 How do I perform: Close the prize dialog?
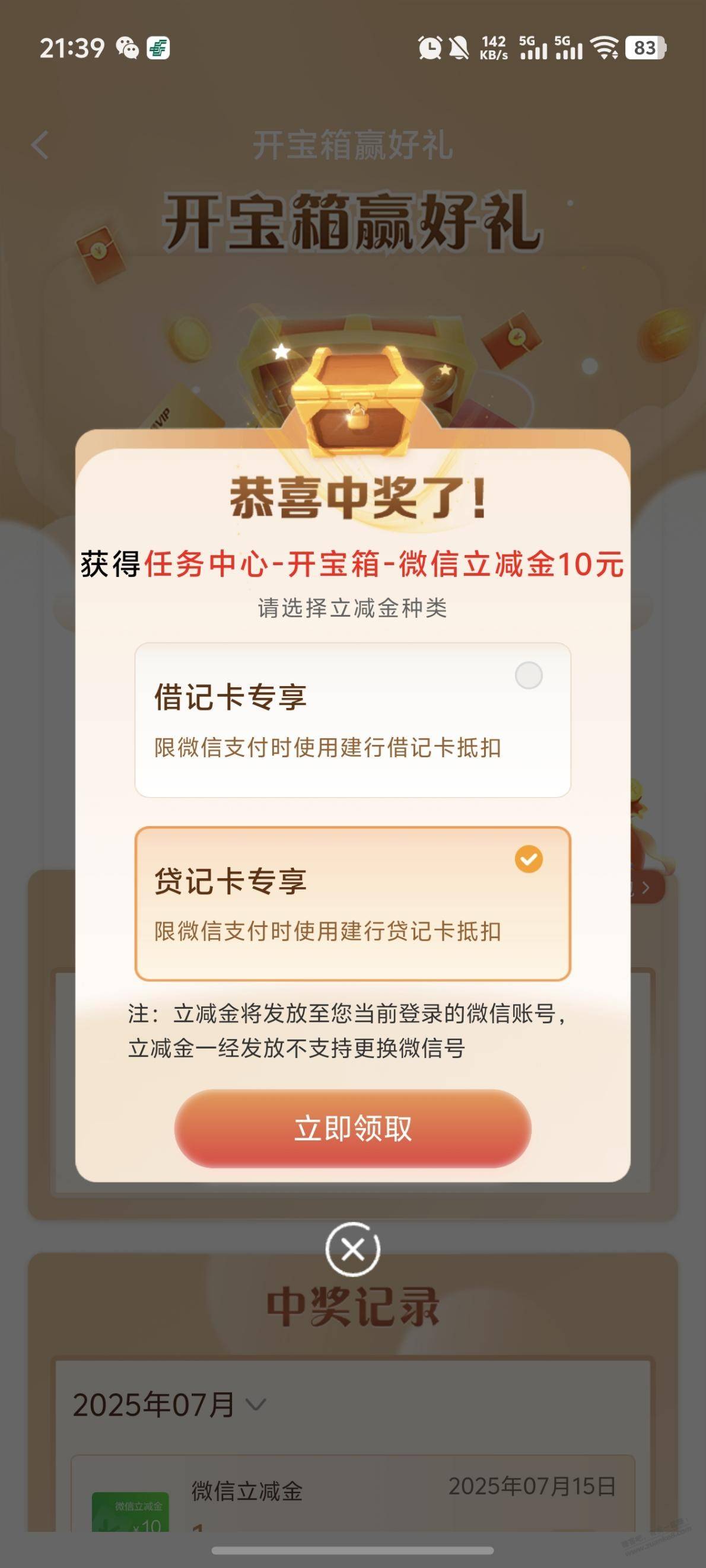pyautogui.click(x=352, y=1250)
